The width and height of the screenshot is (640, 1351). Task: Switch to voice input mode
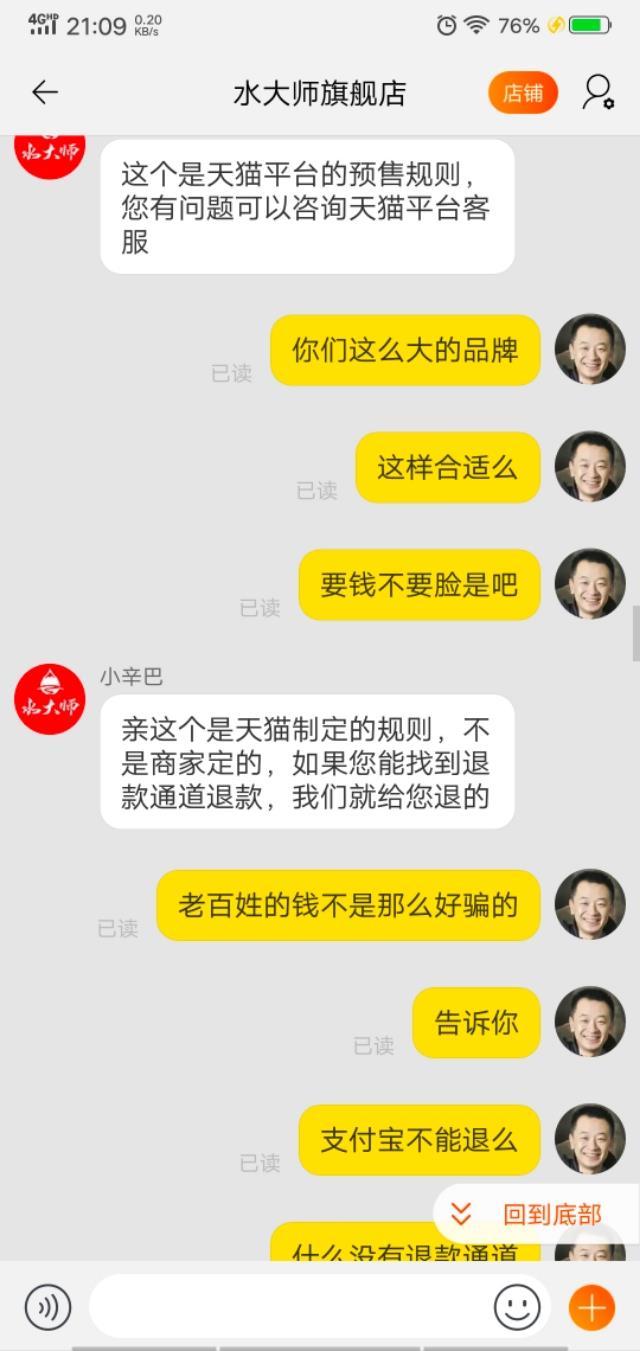click(48, 1307)
